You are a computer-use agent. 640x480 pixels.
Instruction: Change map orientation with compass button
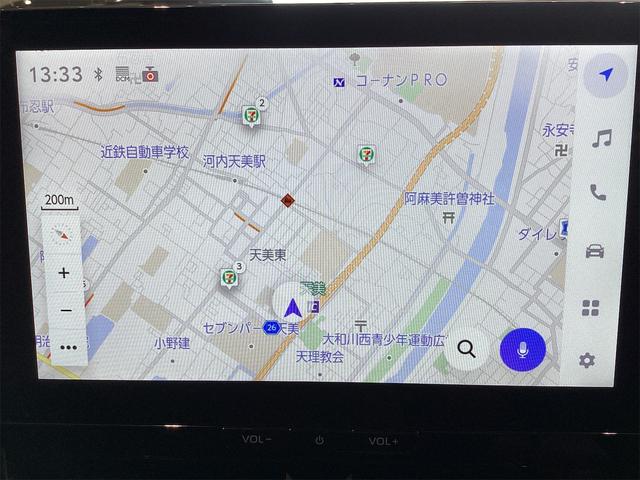coord(62,234)
